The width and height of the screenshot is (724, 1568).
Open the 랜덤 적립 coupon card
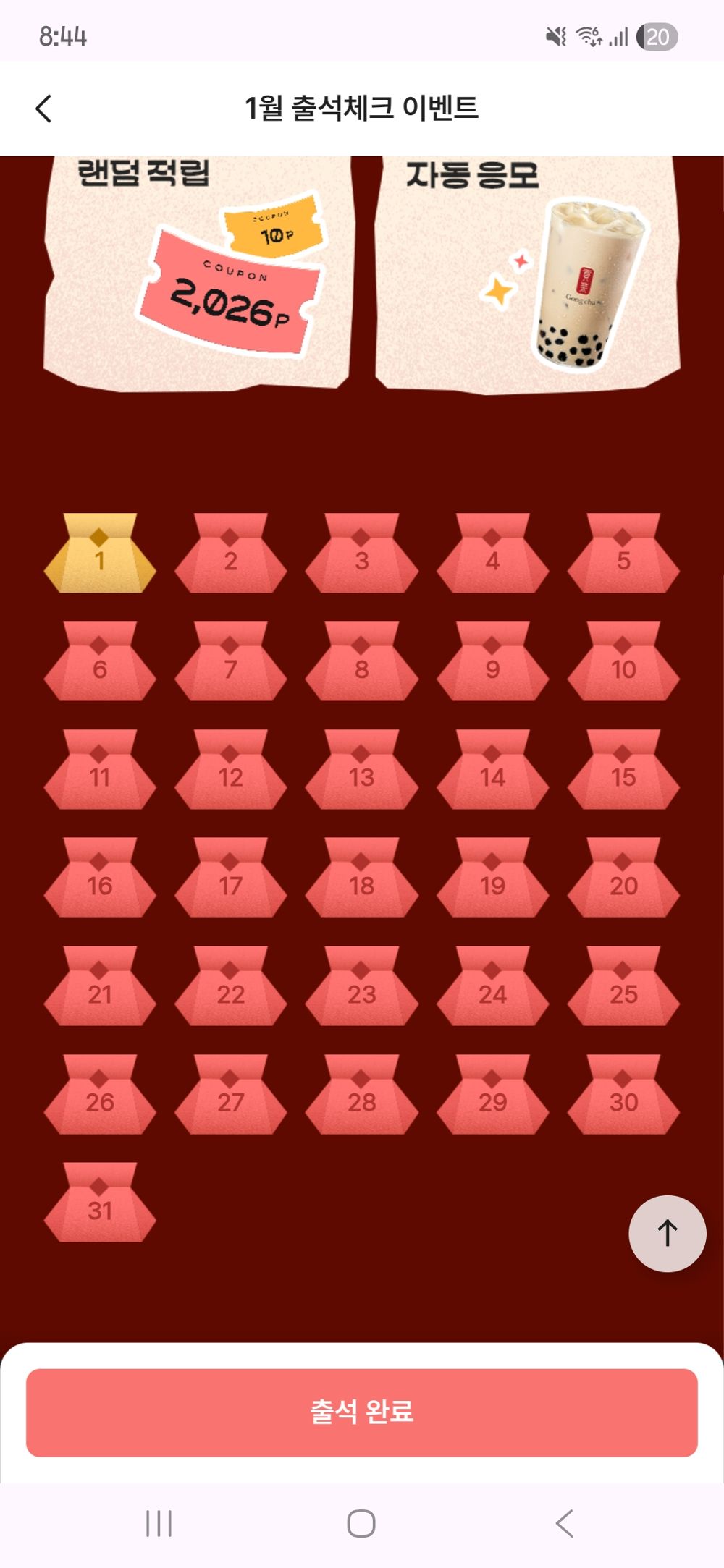[198, 275]
